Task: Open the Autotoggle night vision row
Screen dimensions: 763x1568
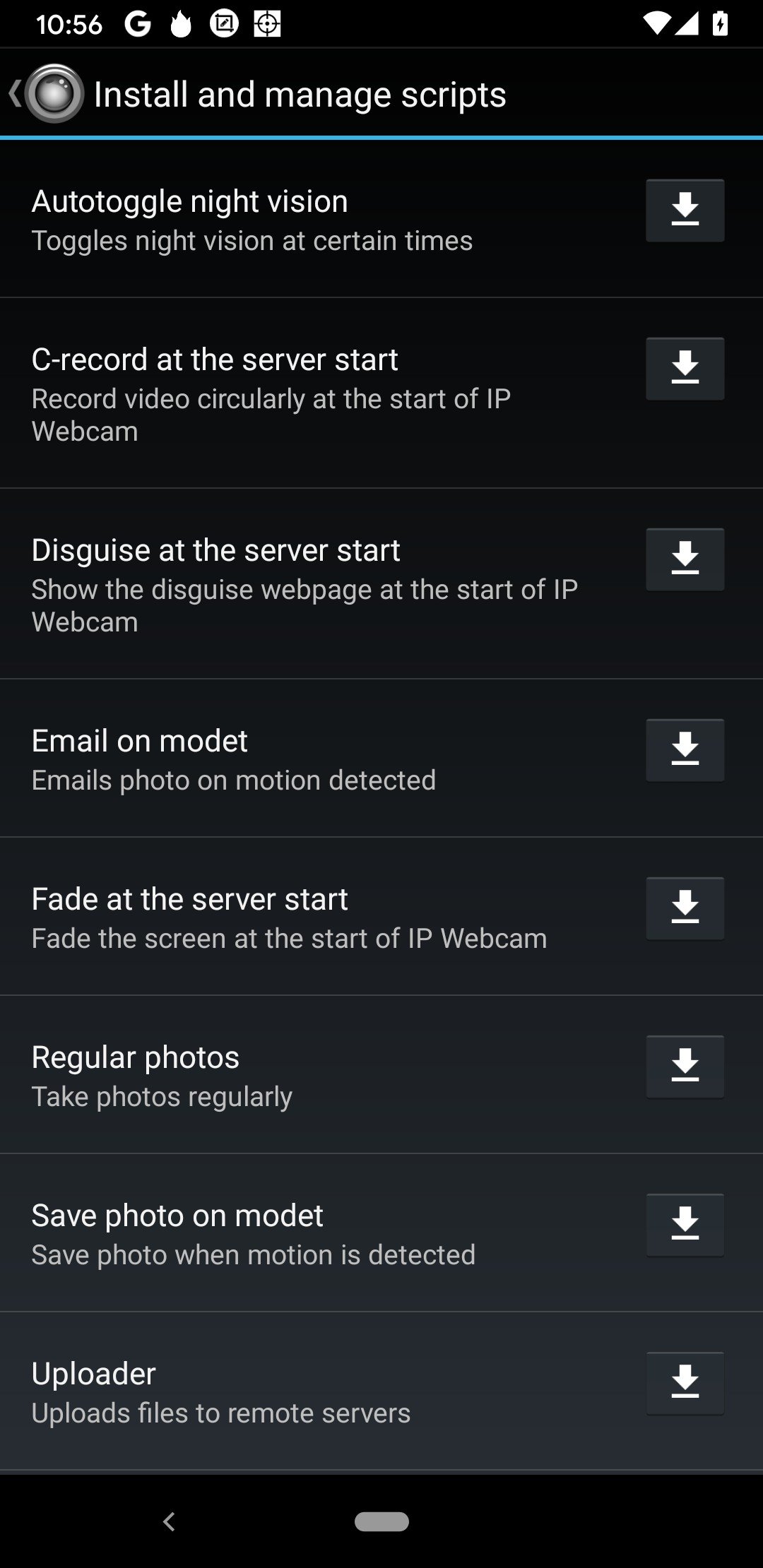Action: 381,218
